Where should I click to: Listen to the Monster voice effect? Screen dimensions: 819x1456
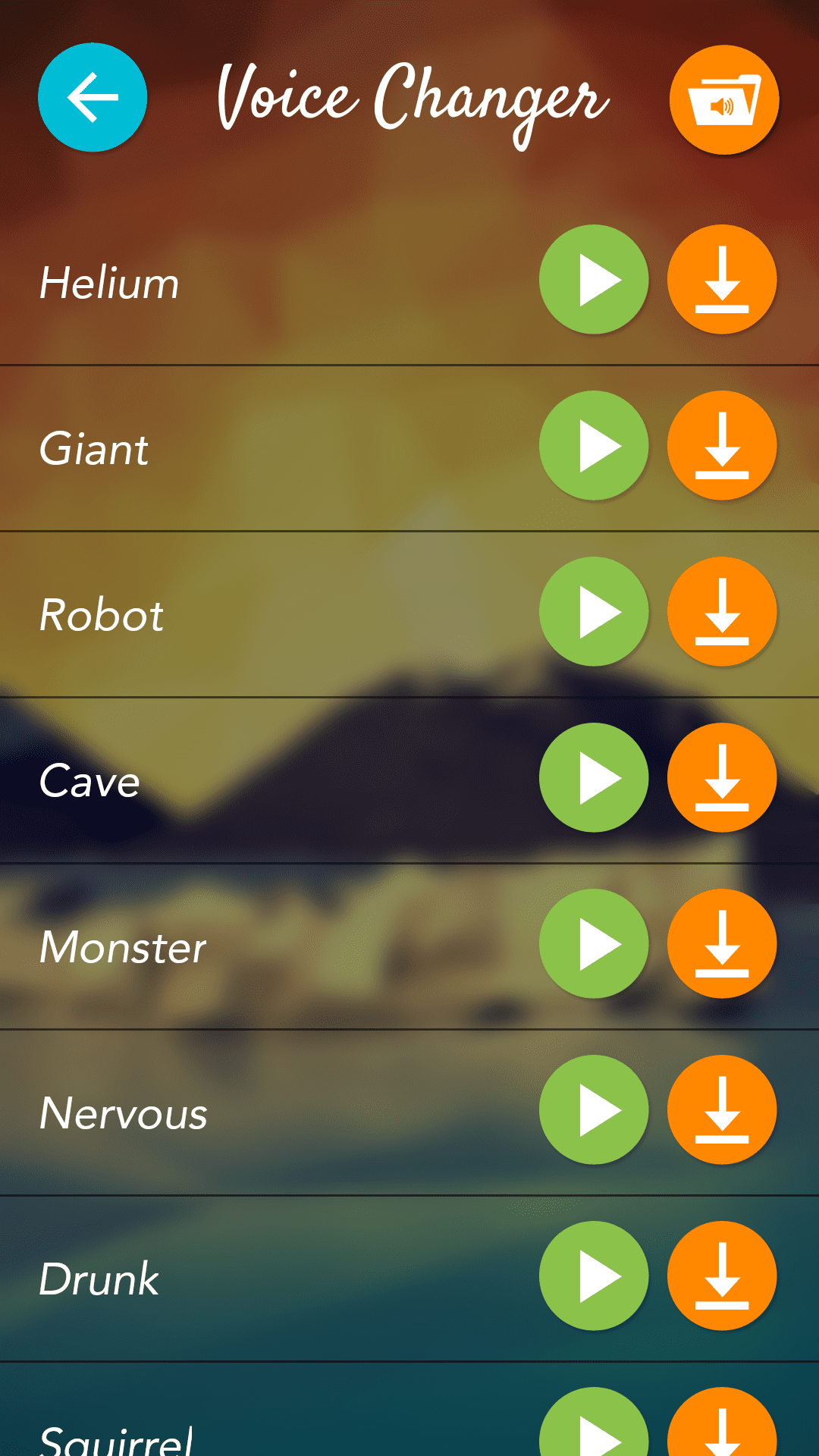point(594,943)
